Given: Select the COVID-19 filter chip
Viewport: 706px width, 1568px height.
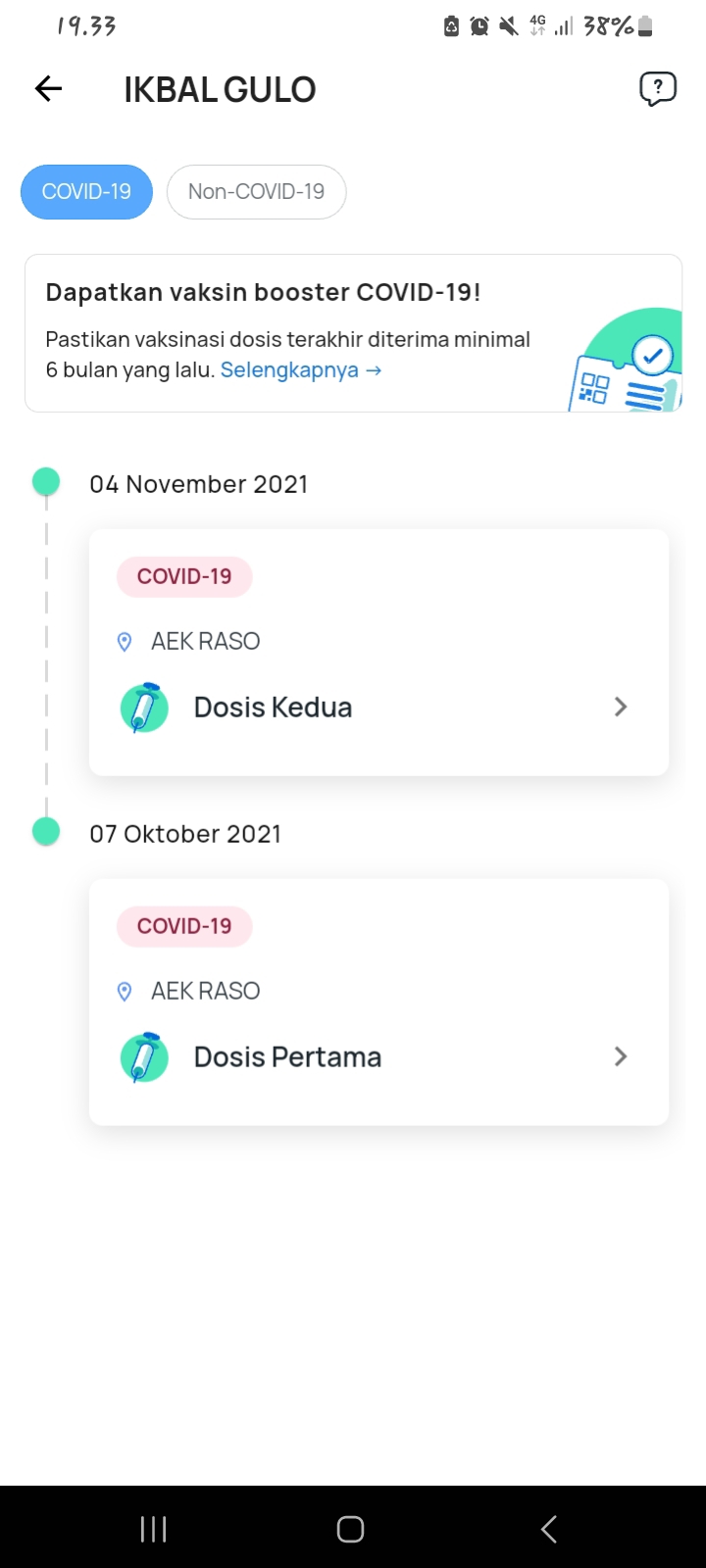Looking at the screenshot, I should click(x=86, y=191).
